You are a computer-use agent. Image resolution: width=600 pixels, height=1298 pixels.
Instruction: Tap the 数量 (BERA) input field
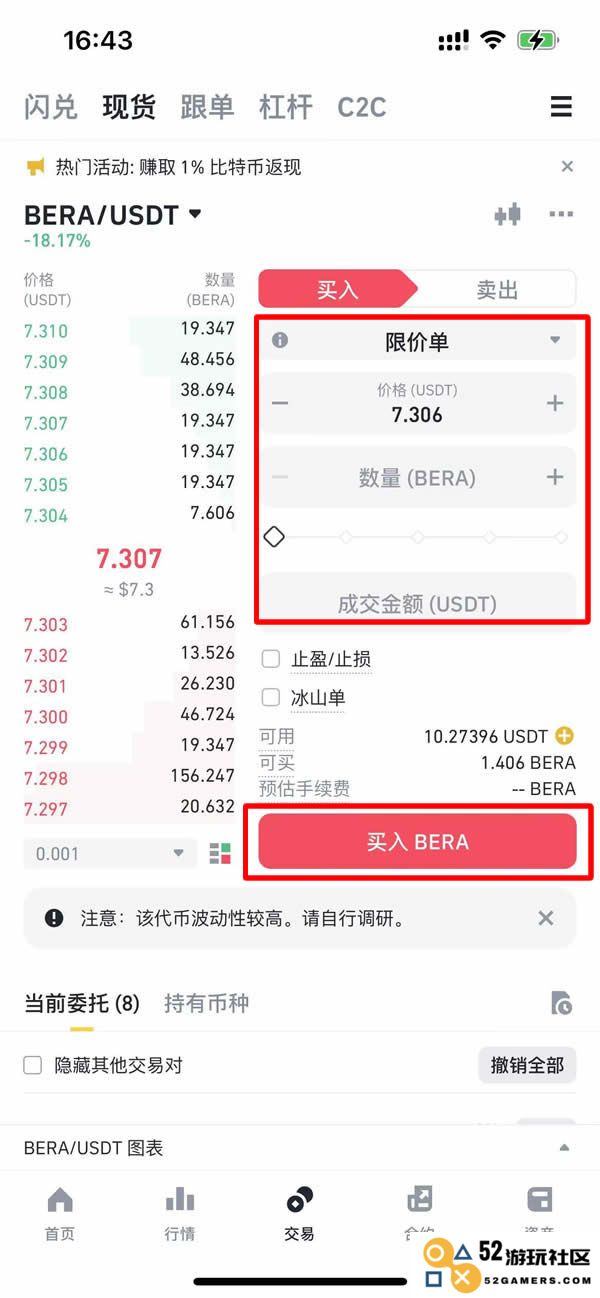[417, 478]
